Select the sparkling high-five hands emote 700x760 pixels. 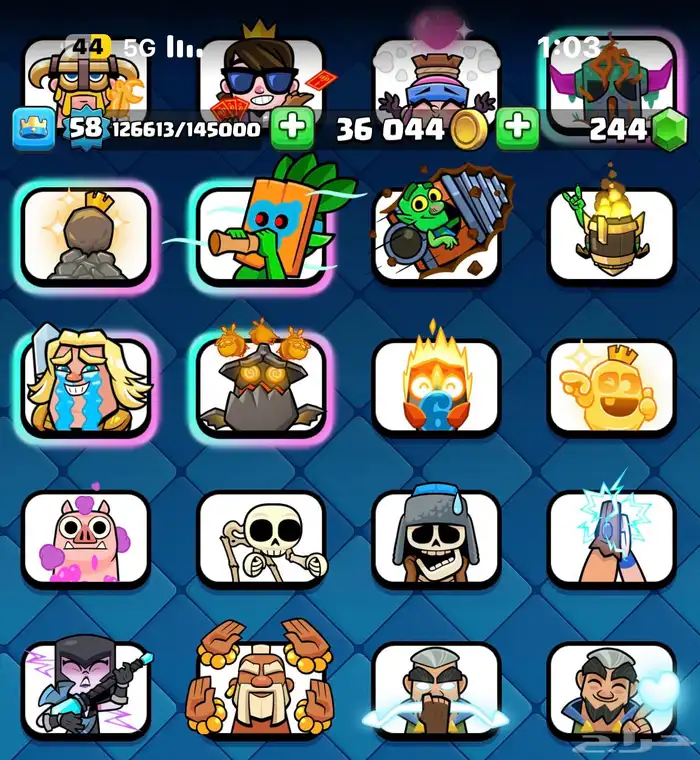pyautogui.click(x=611, y=538)
